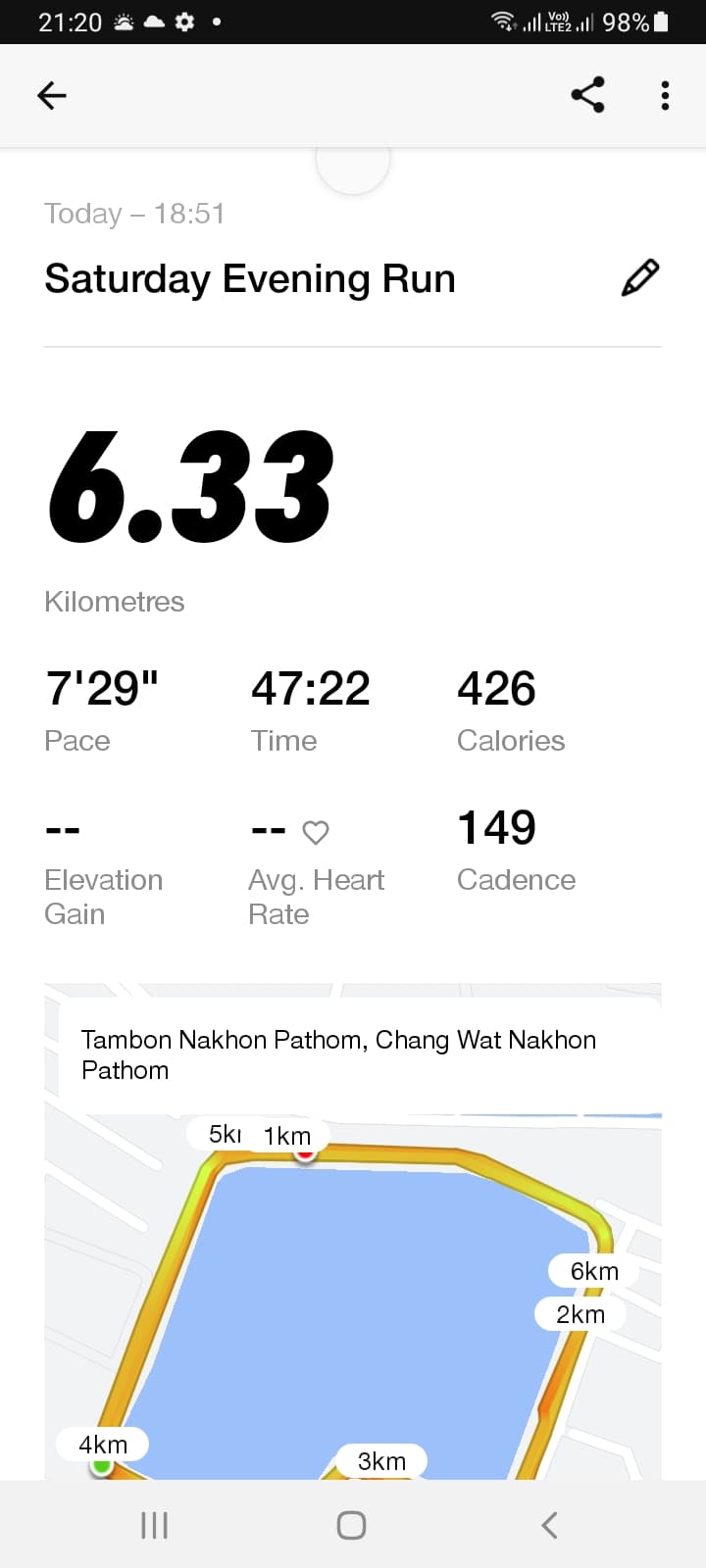Open the route map of the run
Screen dimensions: 706x1568
(353, 1231)
